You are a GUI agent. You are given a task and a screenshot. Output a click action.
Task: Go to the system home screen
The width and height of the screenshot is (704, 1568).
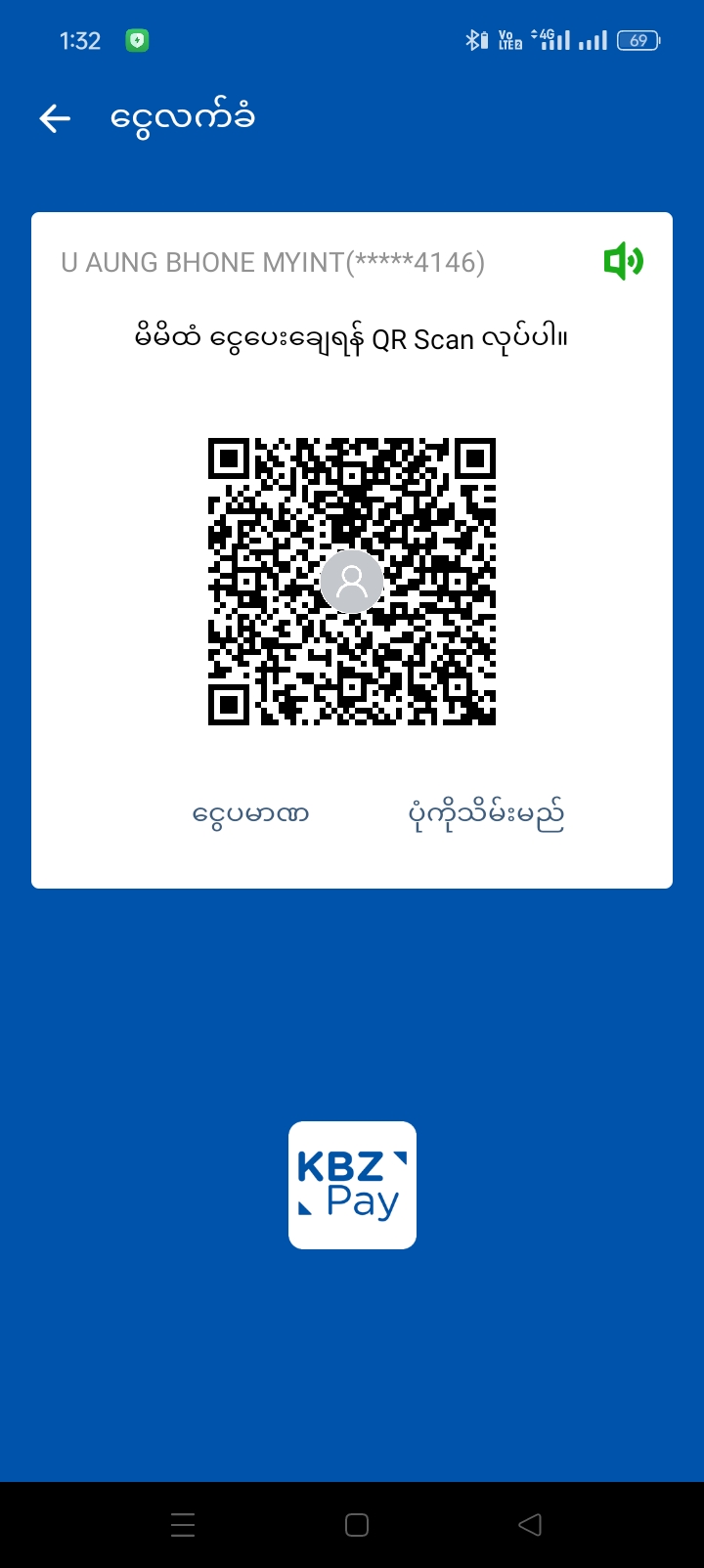tap(357, 1524)
